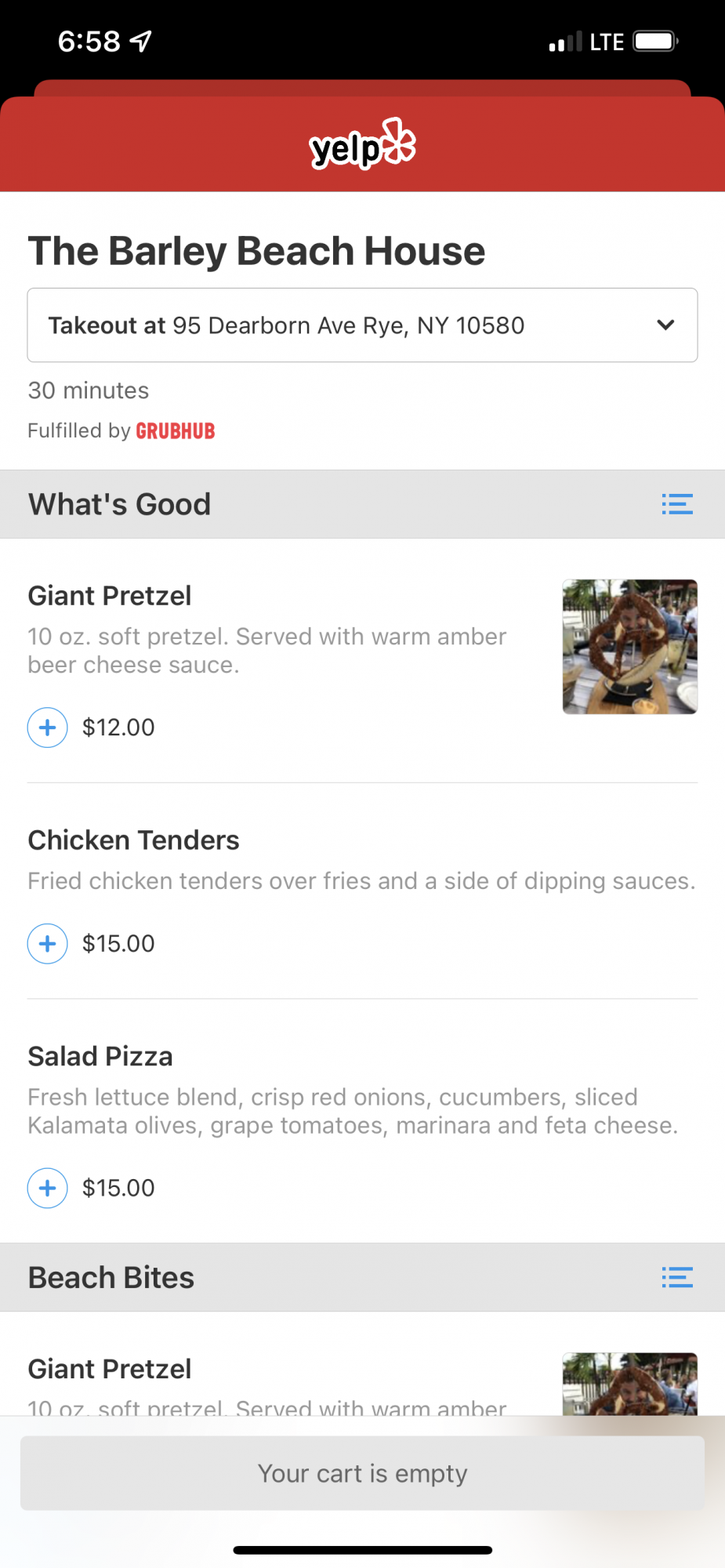Screen dimensions: 725x1568
Task: Open the menu list icon beside Beach Bites
Action: point(676,1277)
